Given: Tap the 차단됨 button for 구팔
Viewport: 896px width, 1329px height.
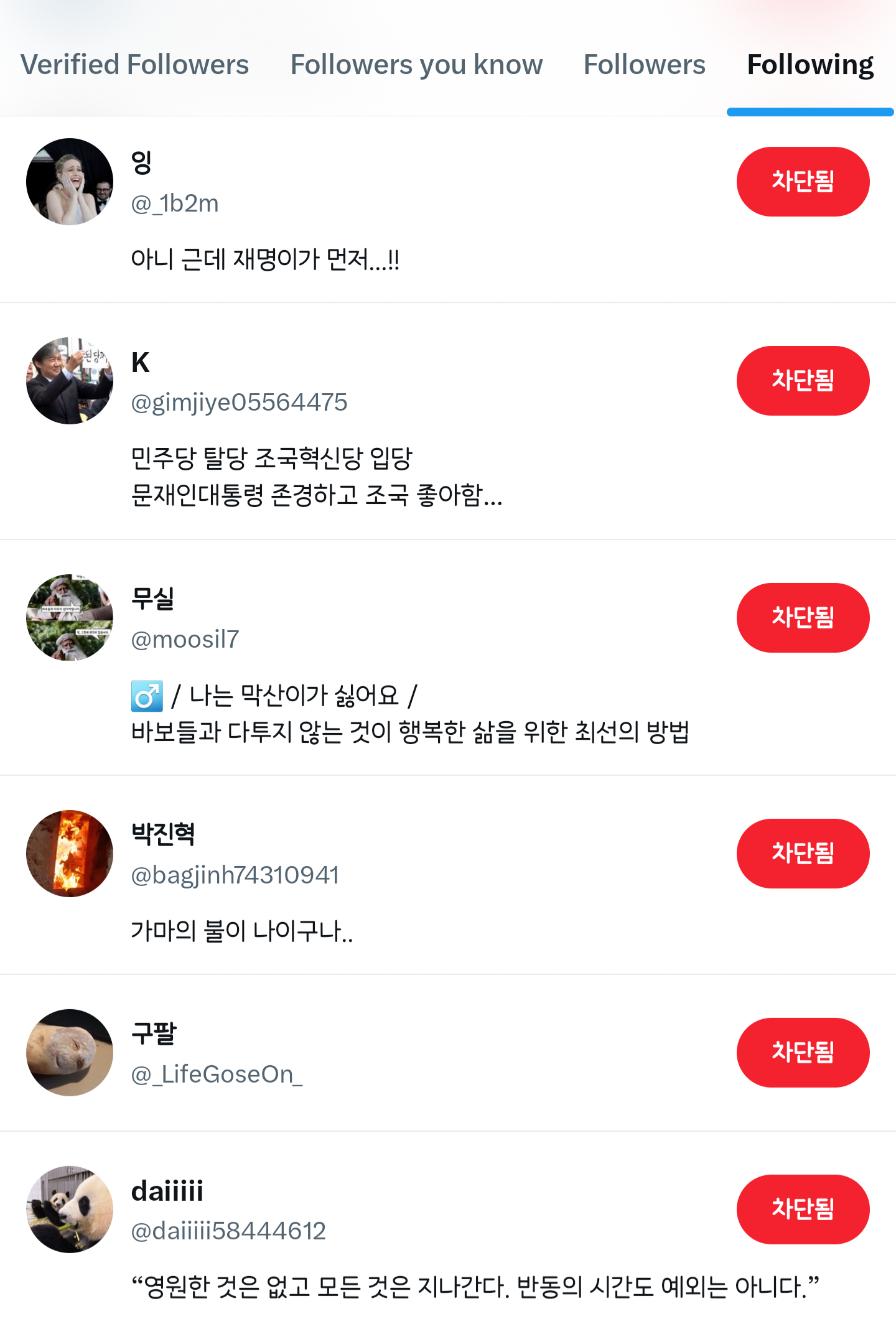Looking at the screenshot, I should (x=803, y=1053).
